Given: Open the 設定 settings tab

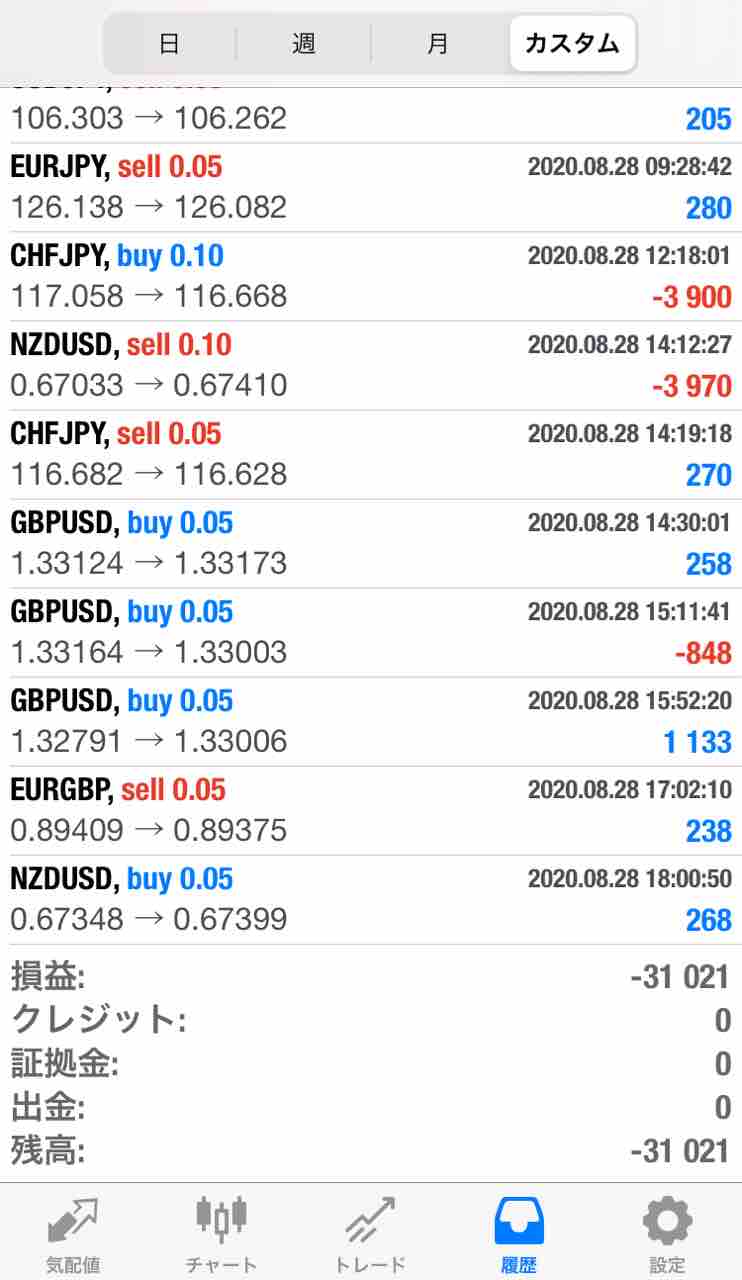Looking at the screenshot, I should 668,1234.
